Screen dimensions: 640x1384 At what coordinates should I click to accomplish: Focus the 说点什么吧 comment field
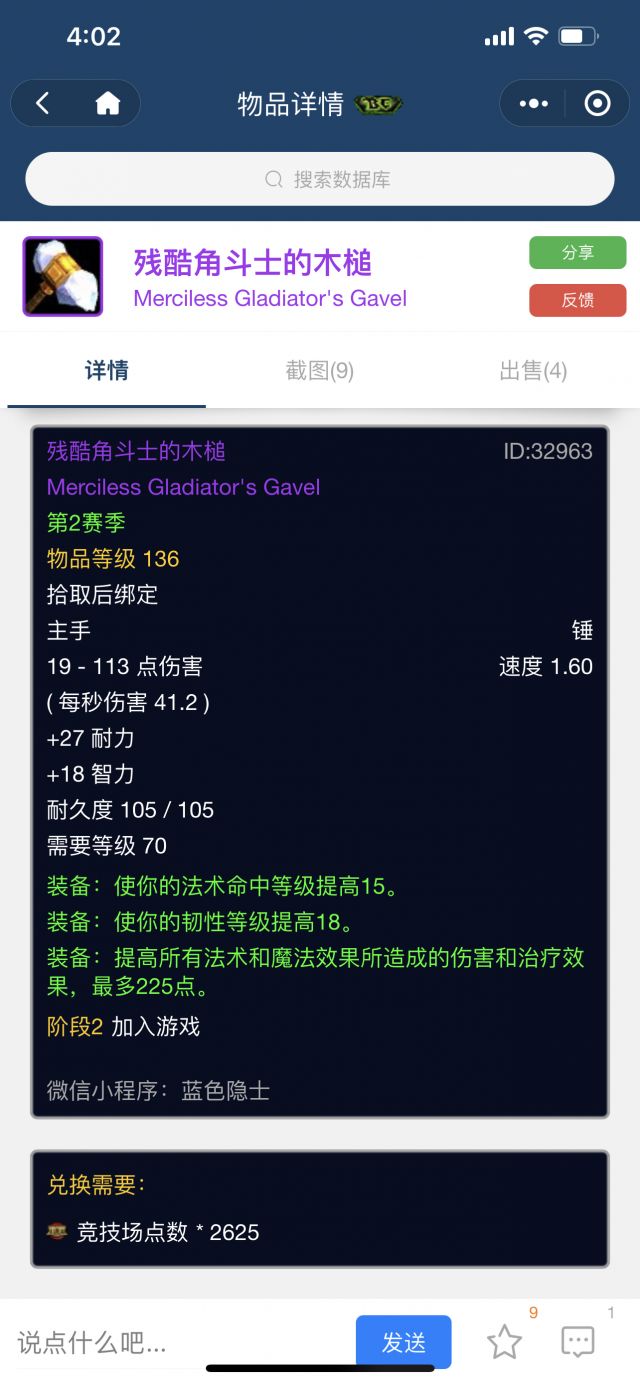(180, 1342)
